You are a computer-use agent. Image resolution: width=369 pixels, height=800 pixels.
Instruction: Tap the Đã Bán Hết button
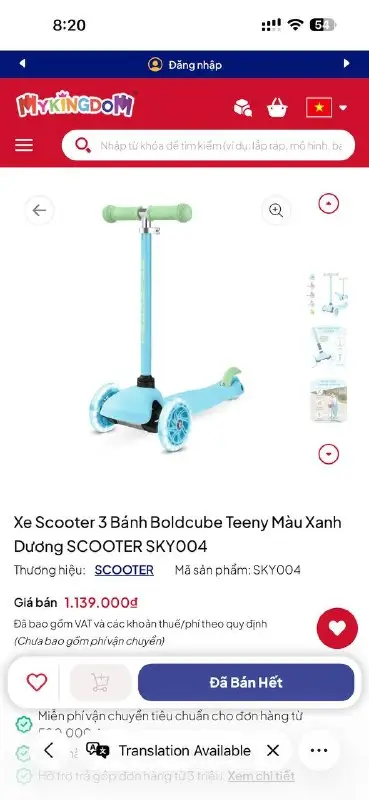point(246,682)
